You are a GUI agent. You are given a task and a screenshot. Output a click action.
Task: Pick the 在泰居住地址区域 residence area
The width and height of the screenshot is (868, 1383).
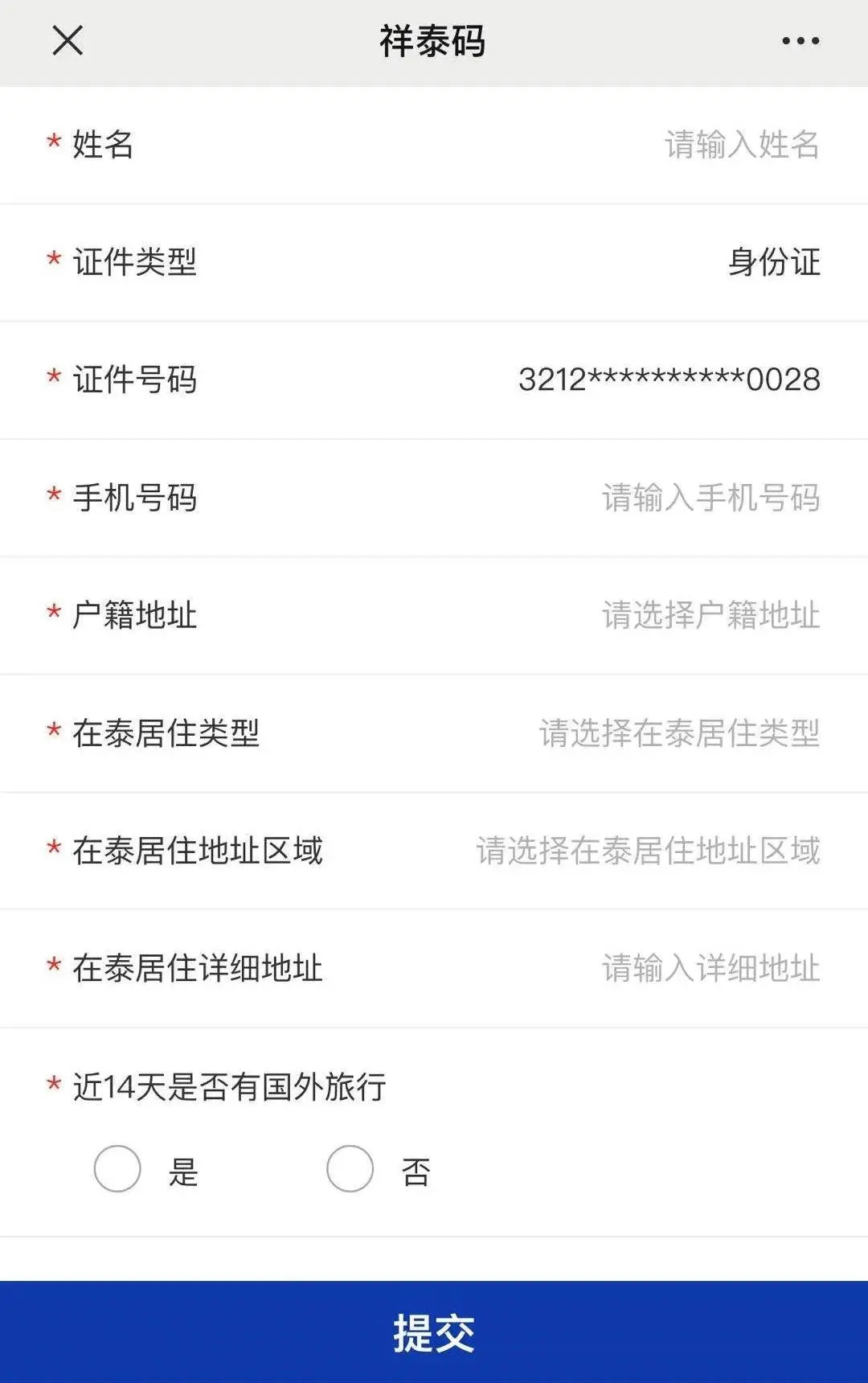click(x=648, y=851)
